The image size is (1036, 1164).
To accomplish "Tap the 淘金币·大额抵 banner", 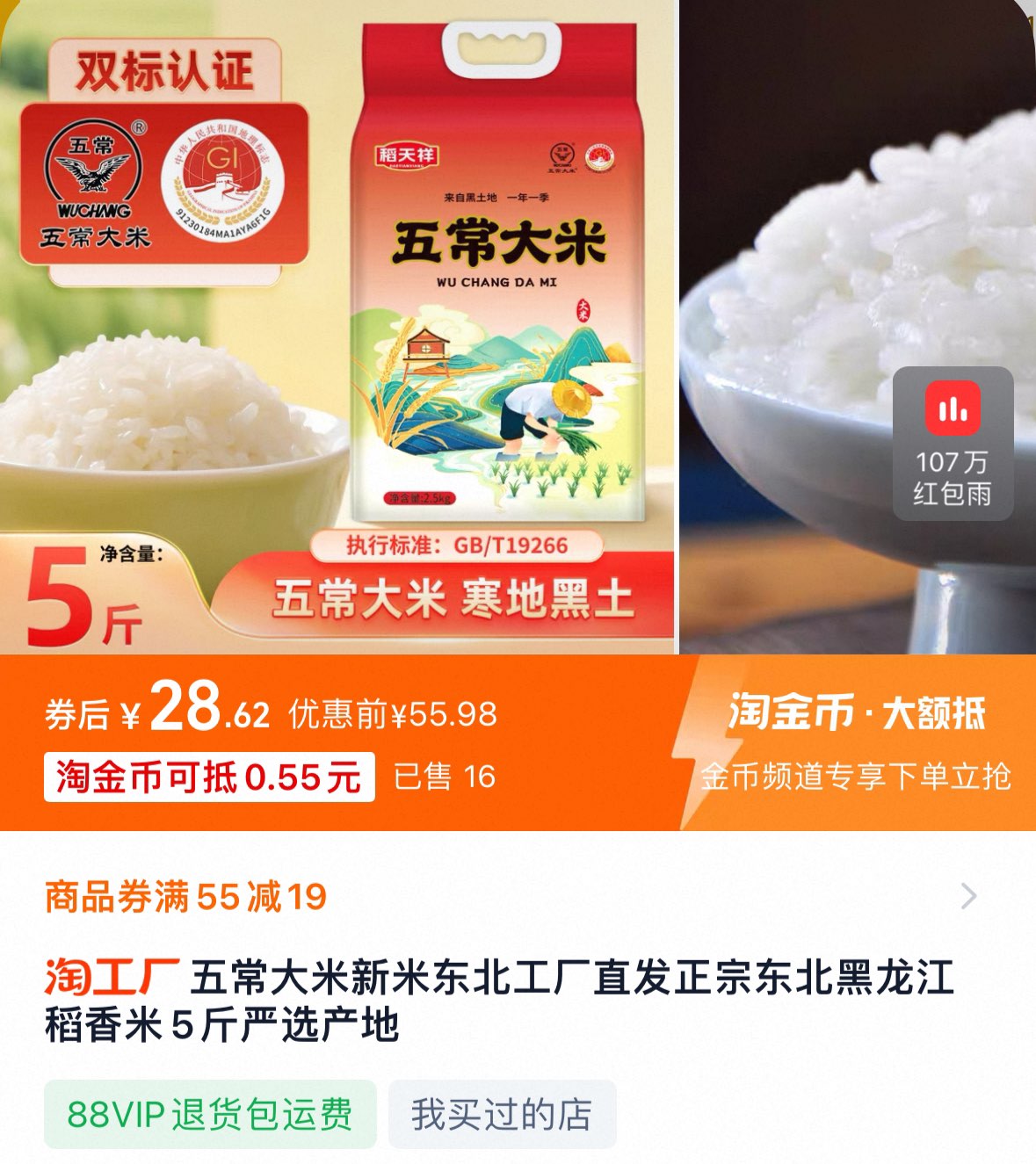I will (x=856, y=741).
